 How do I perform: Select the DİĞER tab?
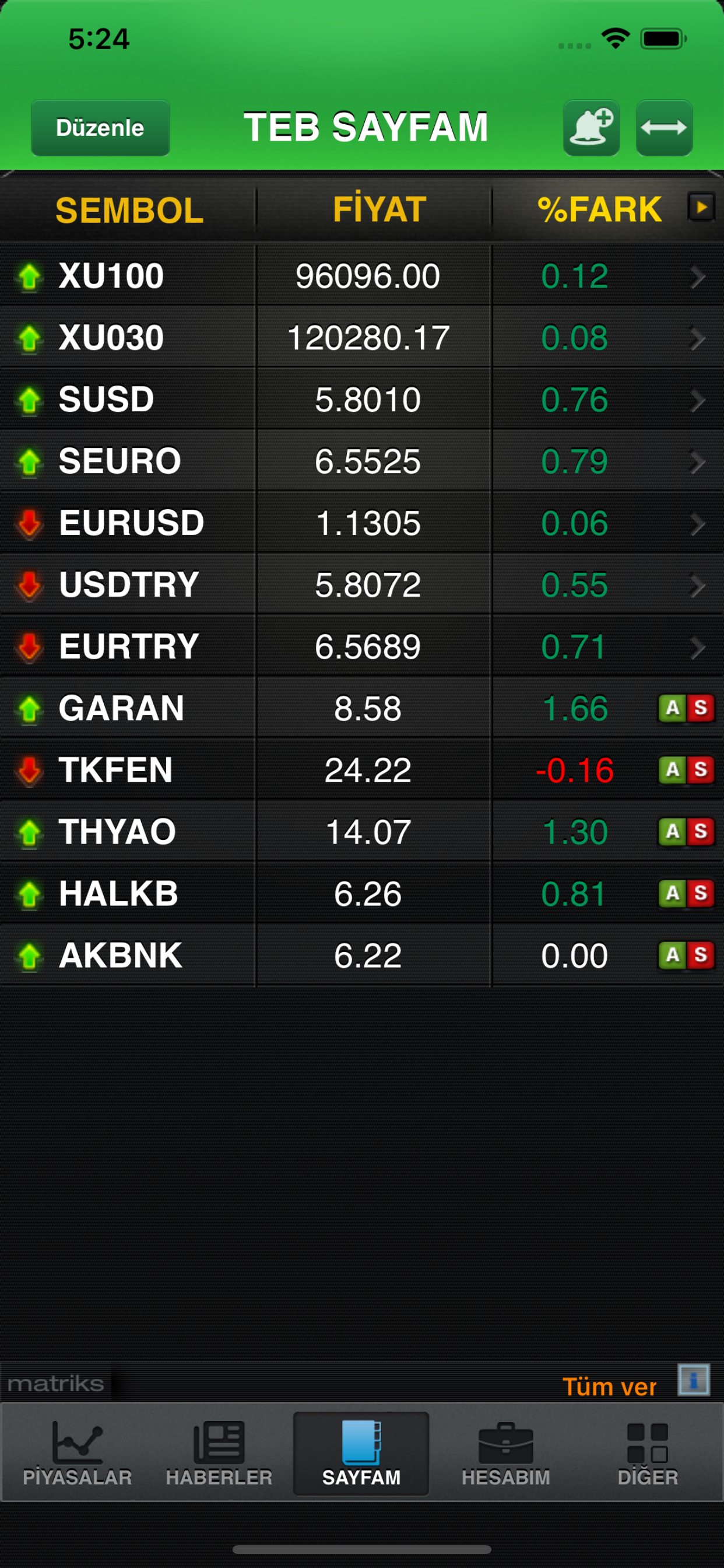point(648,1454)
